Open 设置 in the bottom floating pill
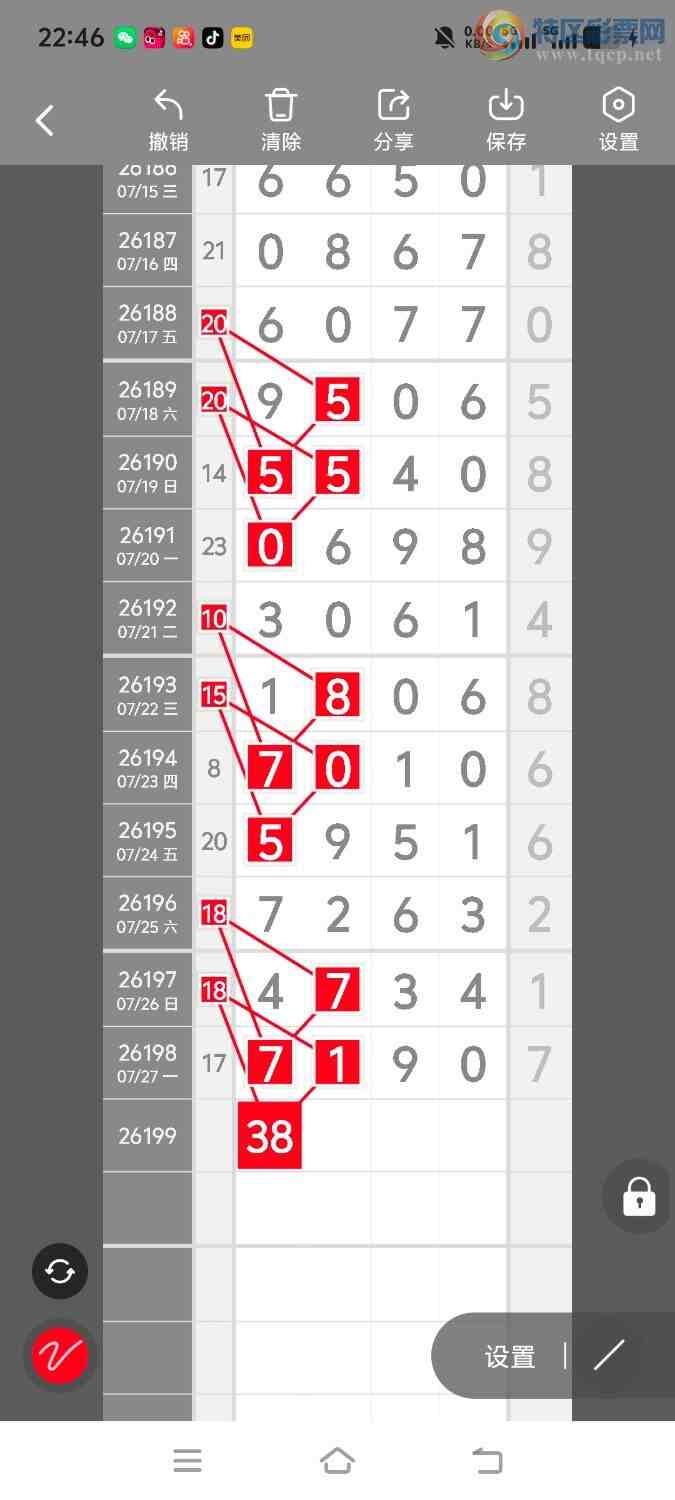The height and width of the screenshot is (1500, 675). coord(510,1357)
